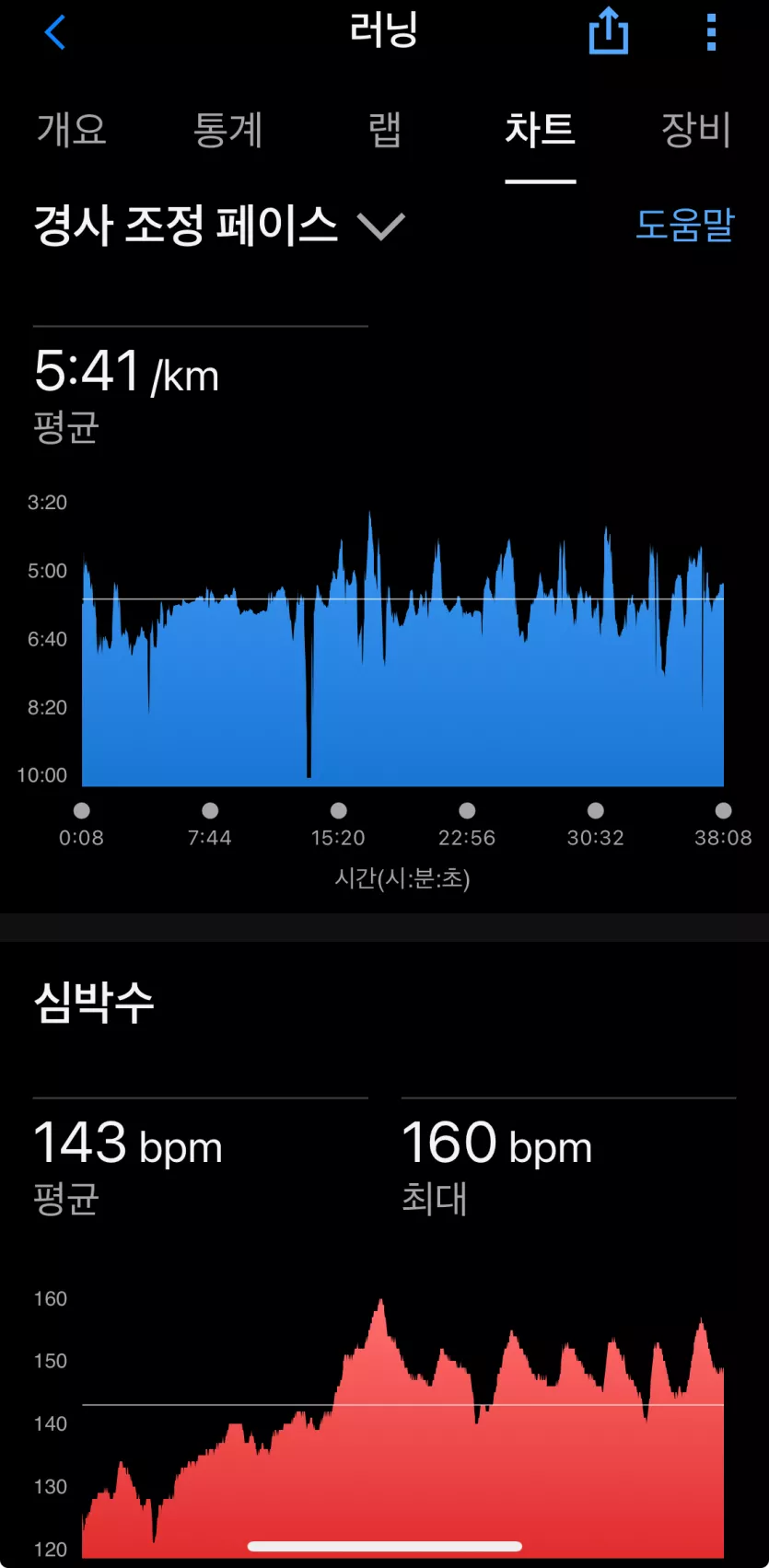Open the 도움말 help link
This screenshot has width=769, height=1568.
685,225
